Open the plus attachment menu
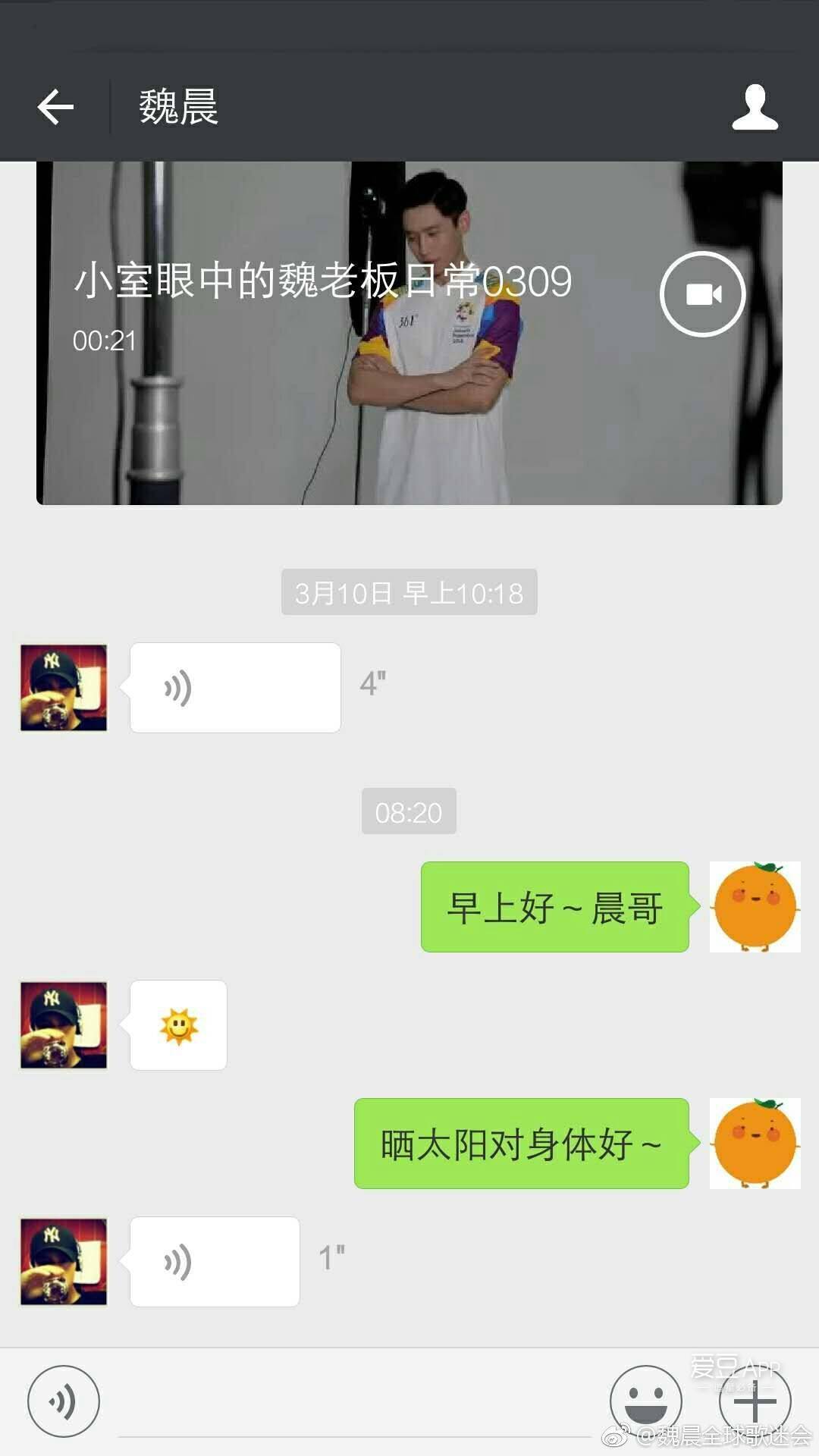The height and width of the screenshot is (1456, 819). pos(755,1401)
